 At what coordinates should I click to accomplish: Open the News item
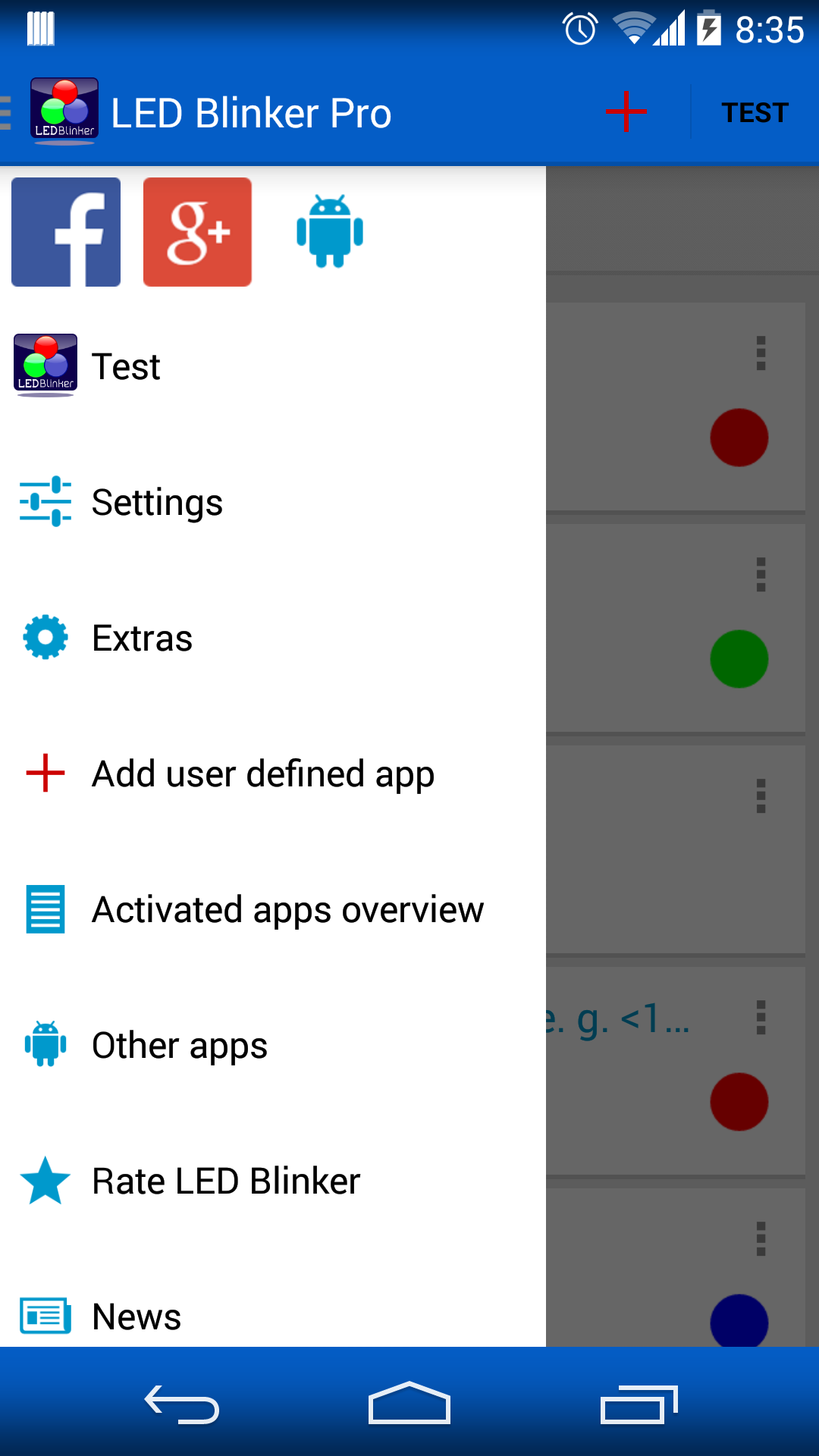[273, 1317]
